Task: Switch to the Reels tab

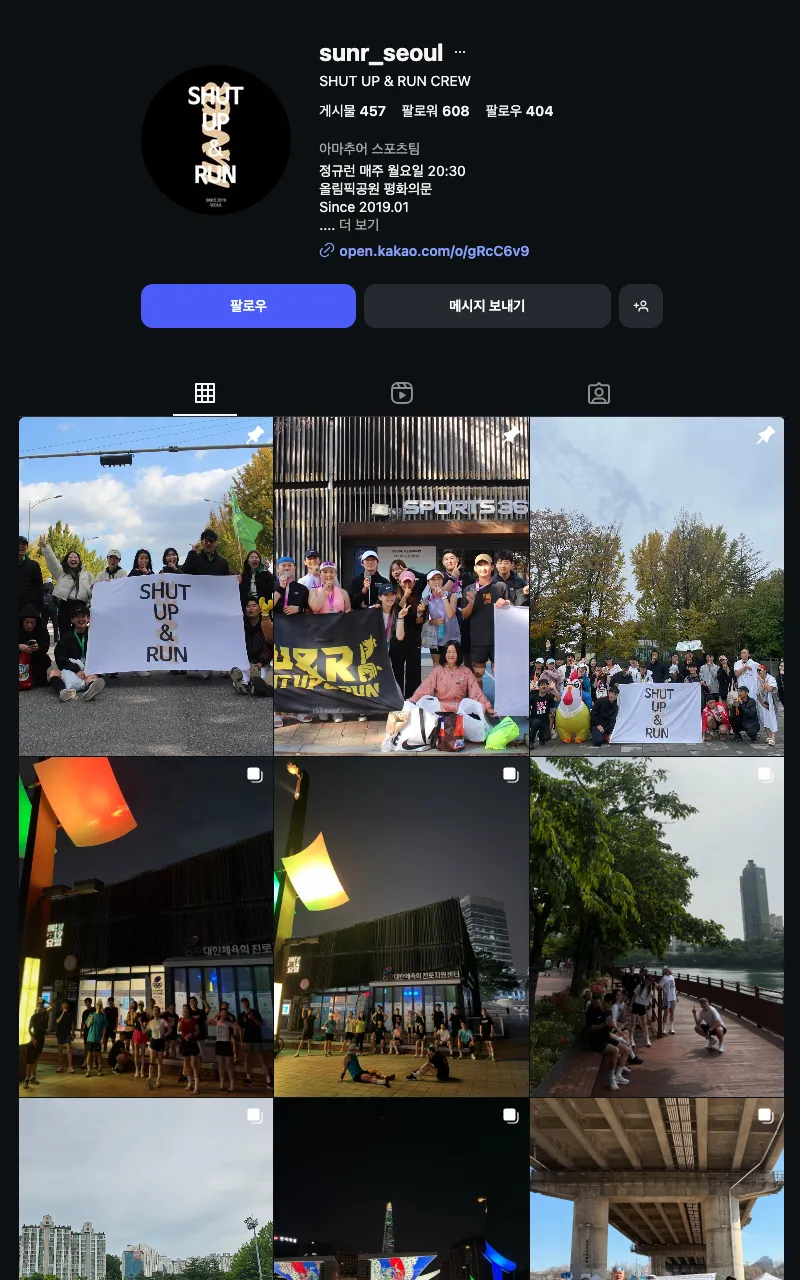Action: coord(402,393)
